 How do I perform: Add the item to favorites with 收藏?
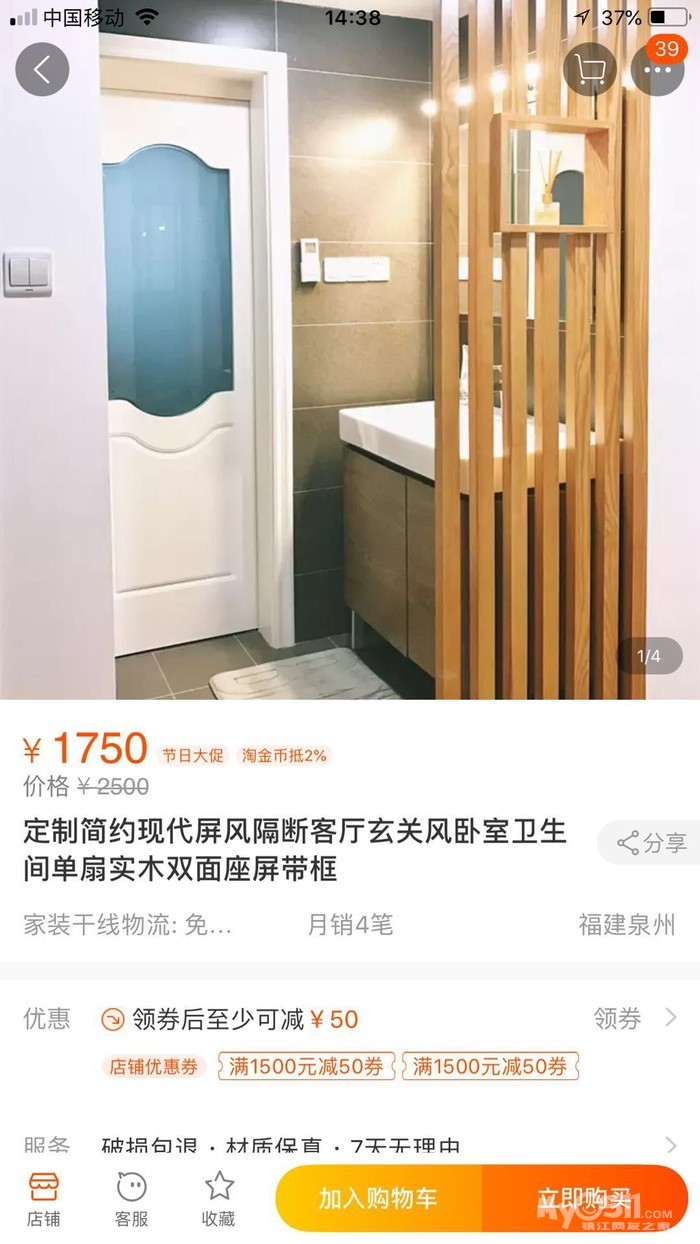coord(219,1198)
